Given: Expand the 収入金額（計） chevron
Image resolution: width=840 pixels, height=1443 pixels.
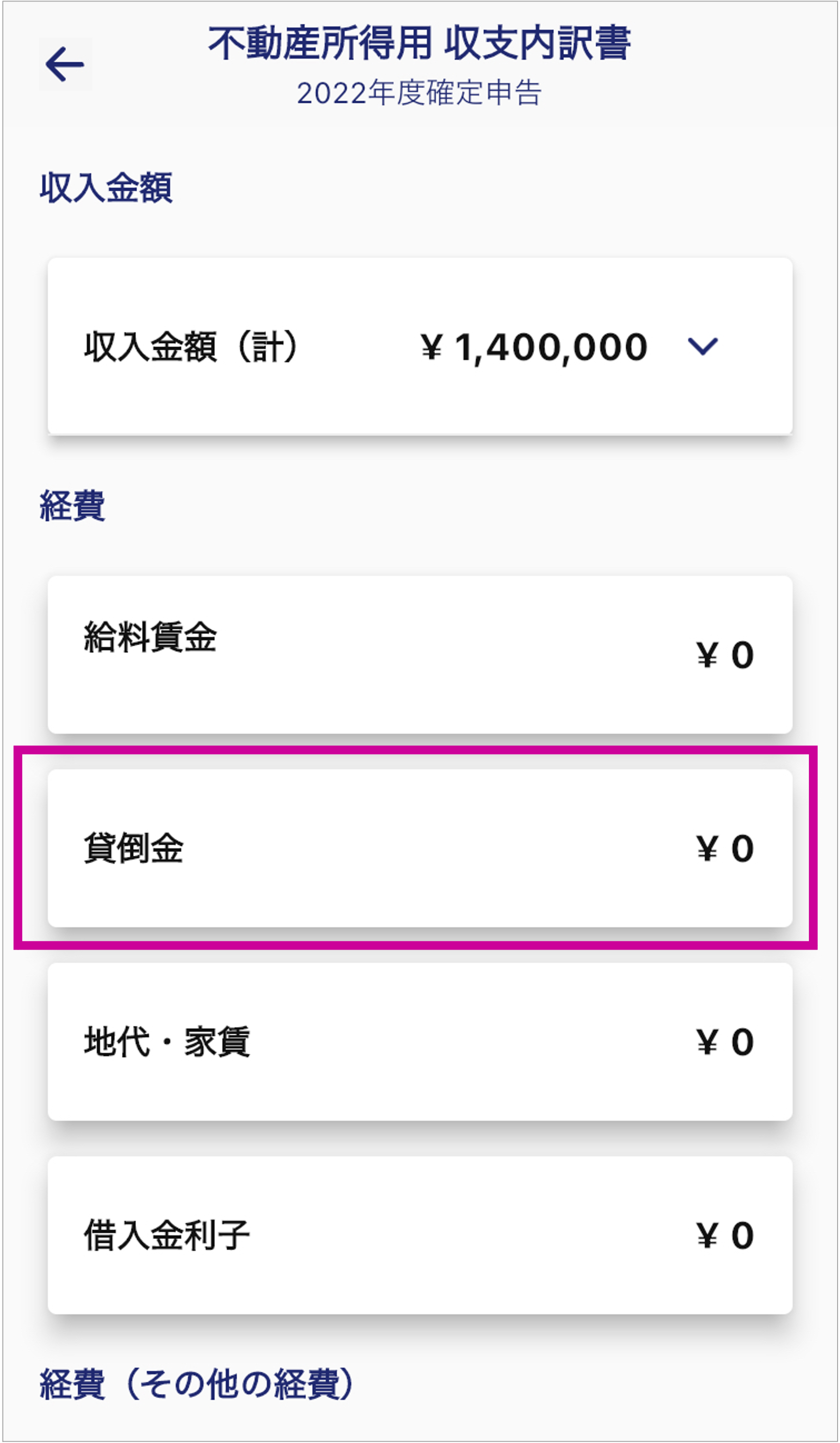Looking at the screenshot, I should click(x=702, y=346).
